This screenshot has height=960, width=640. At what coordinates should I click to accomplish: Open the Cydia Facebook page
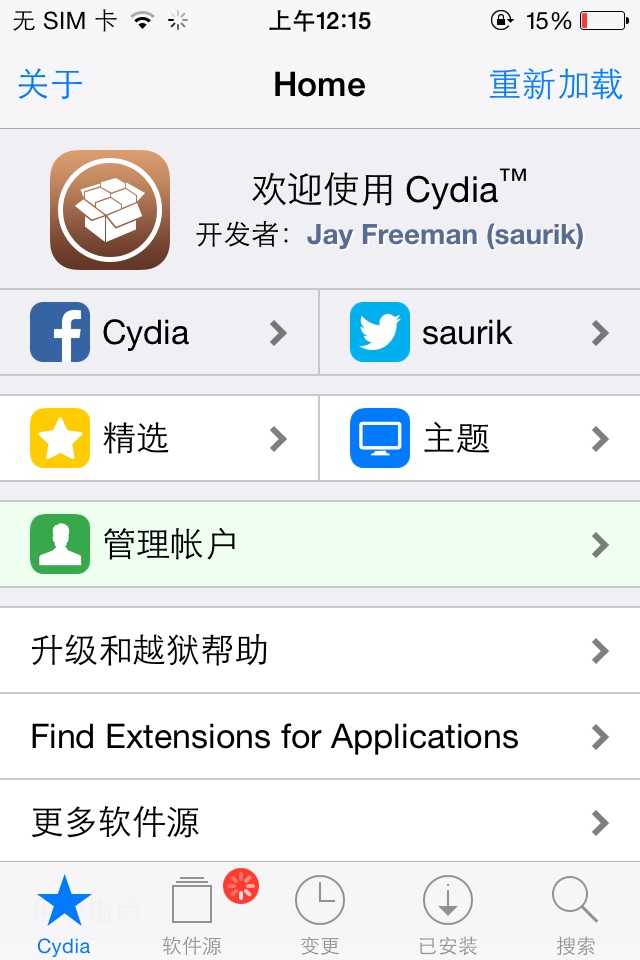coord(160,333)
